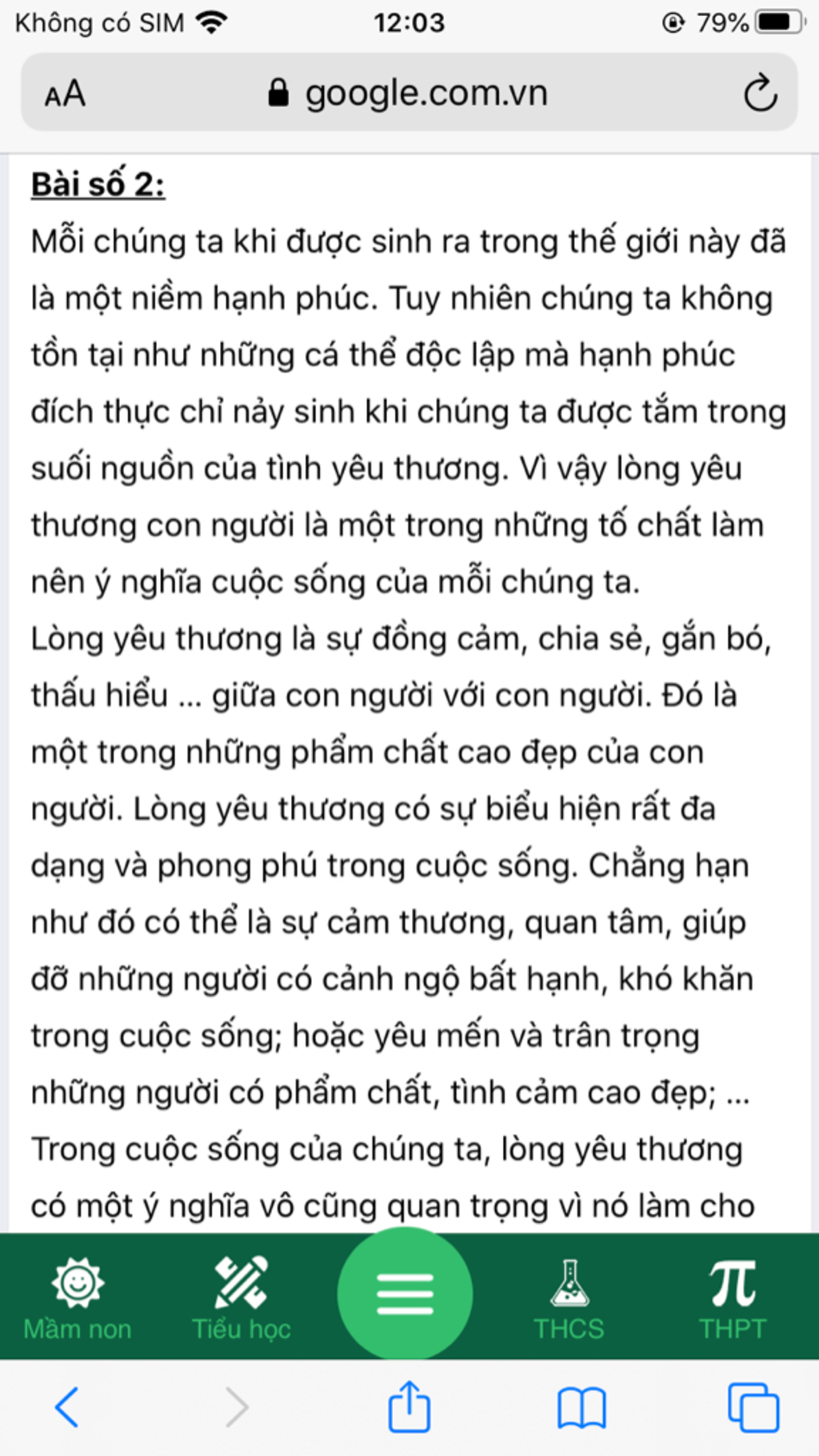Open the AA reader text options
Image resolution: width=819 pixels, height=1456 pixels.
click(65, 94)
